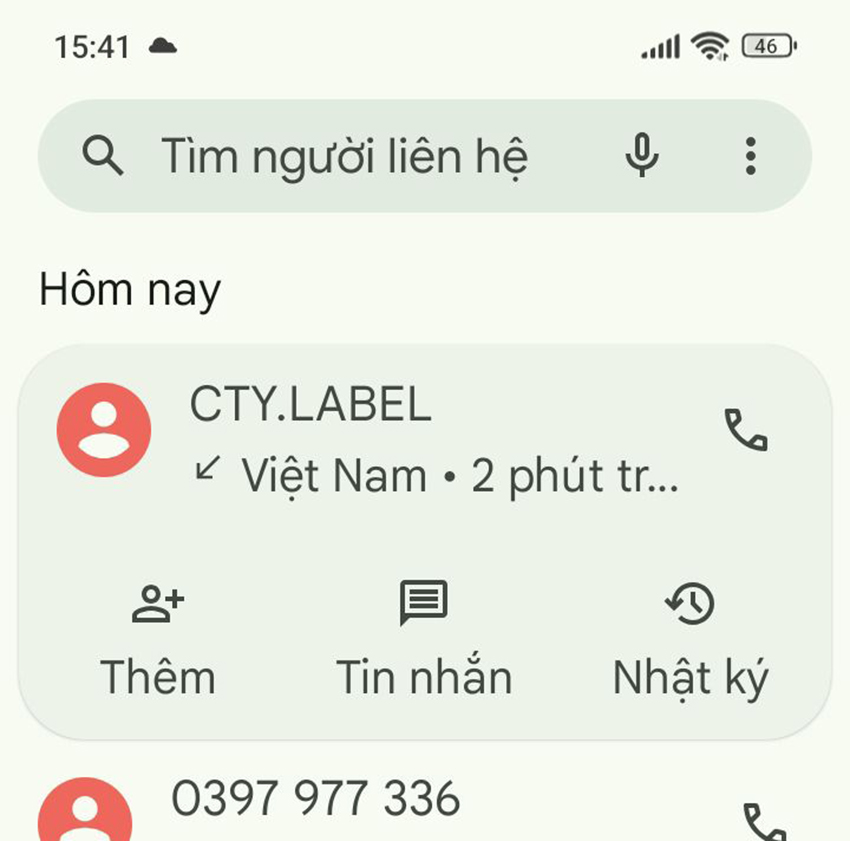Call back CTY.LABEL
Screen dimensions: 850x841
coord(745,431)
